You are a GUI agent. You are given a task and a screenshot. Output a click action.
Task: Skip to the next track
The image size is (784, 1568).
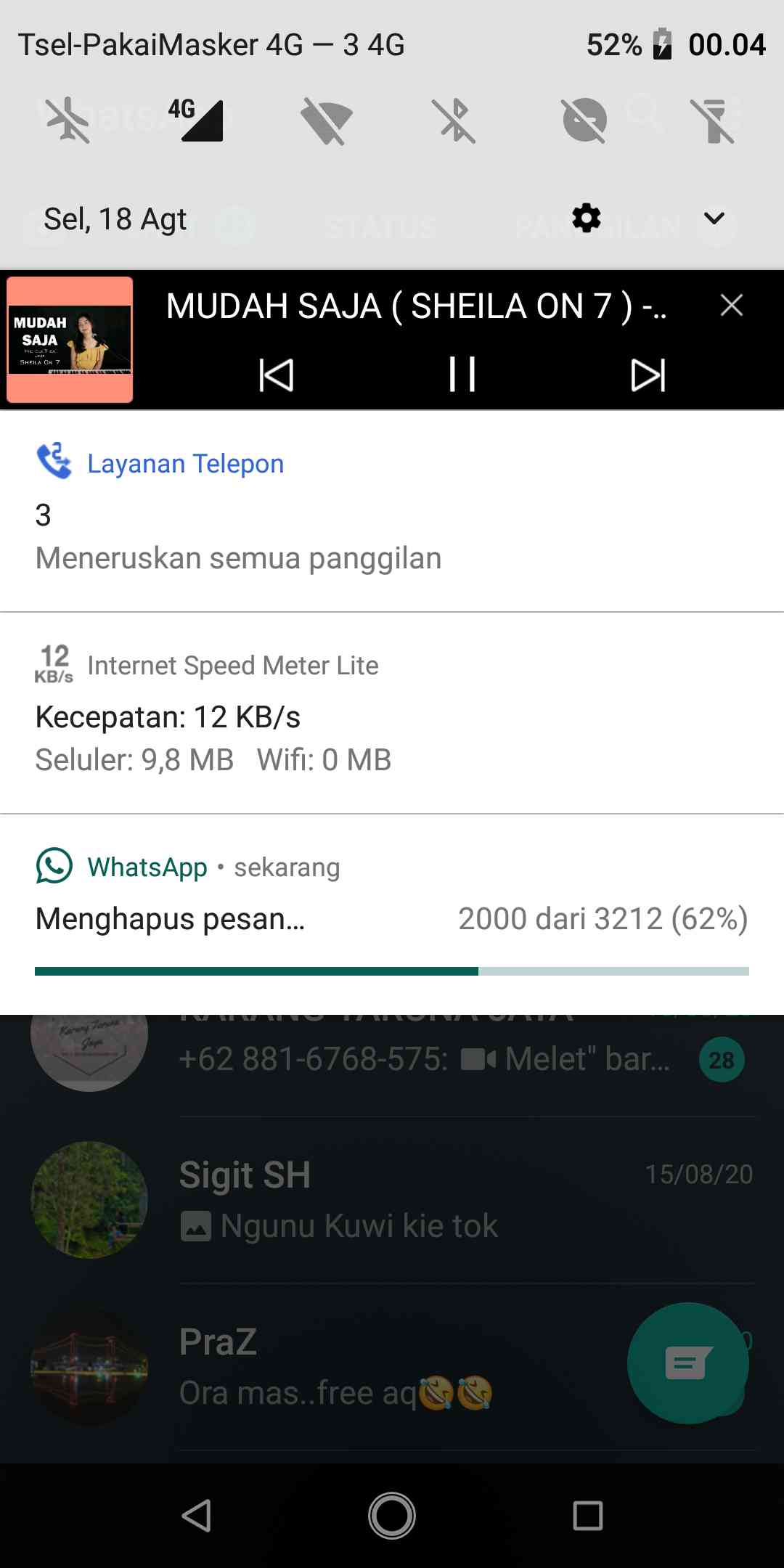[x=648, y=375]
